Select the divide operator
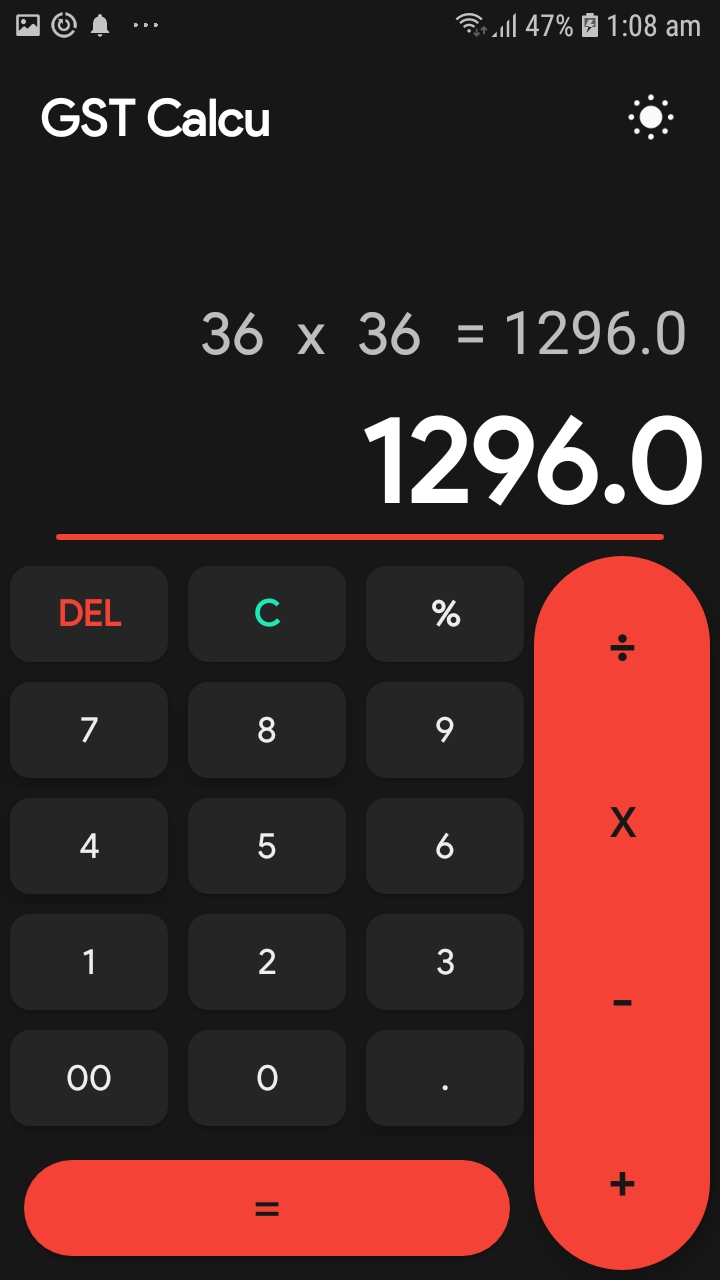This screenshot has width=720, height=1280. [x=622, y=650]
